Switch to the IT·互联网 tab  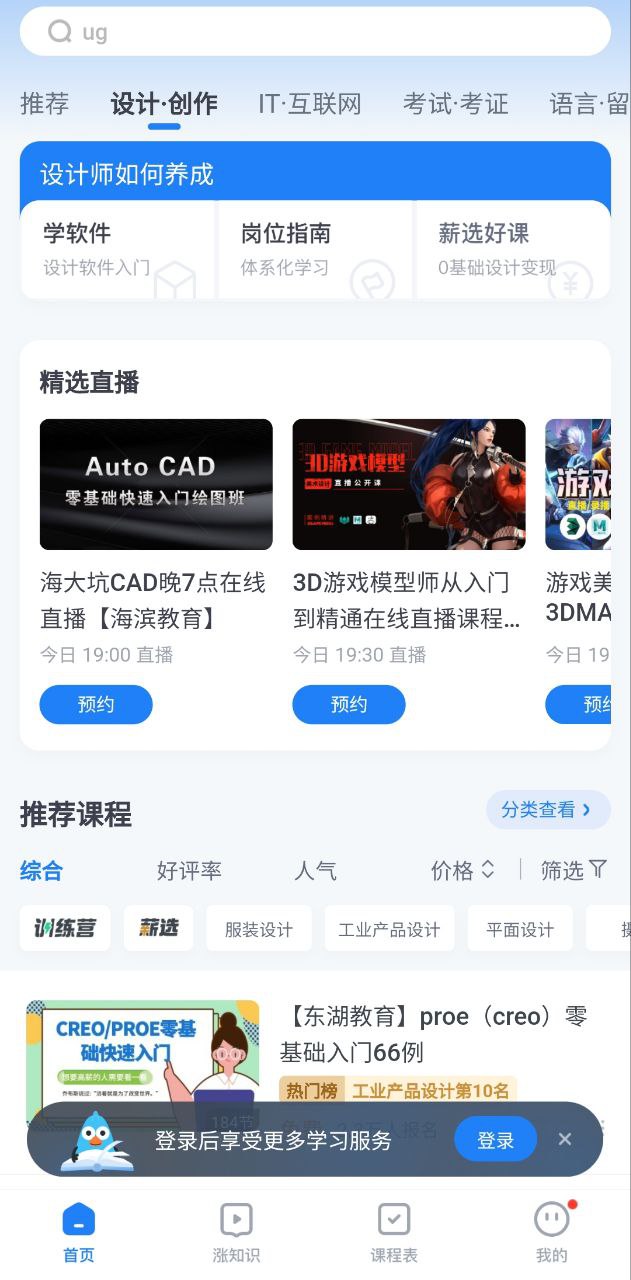(309, 104)
